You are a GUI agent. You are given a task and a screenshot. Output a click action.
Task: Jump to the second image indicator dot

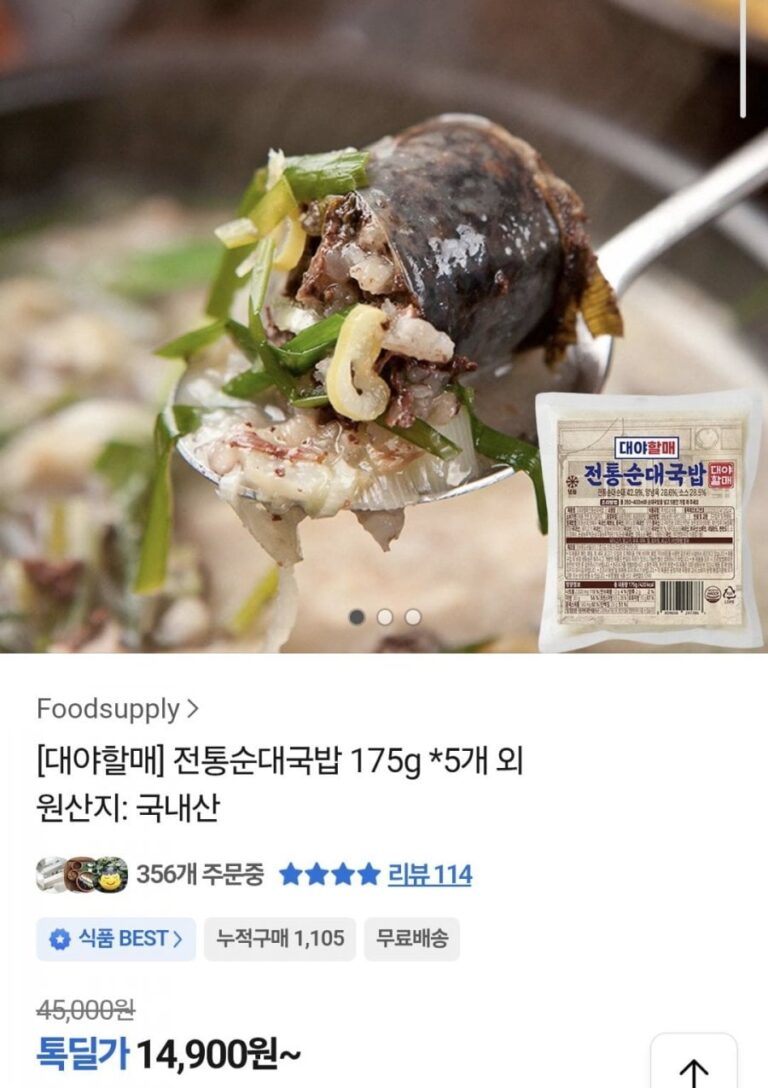[385, 618]
